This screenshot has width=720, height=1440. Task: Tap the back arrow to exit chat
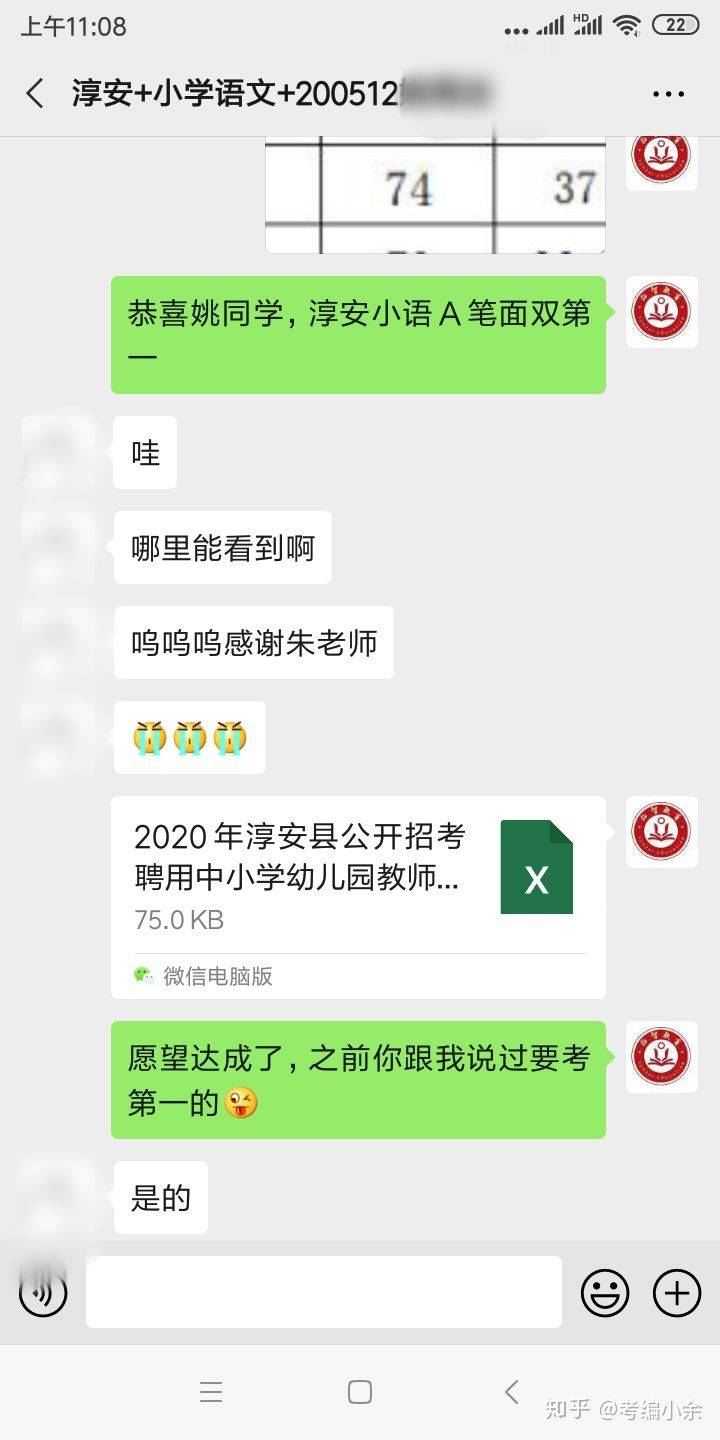[x=34, y=93]
